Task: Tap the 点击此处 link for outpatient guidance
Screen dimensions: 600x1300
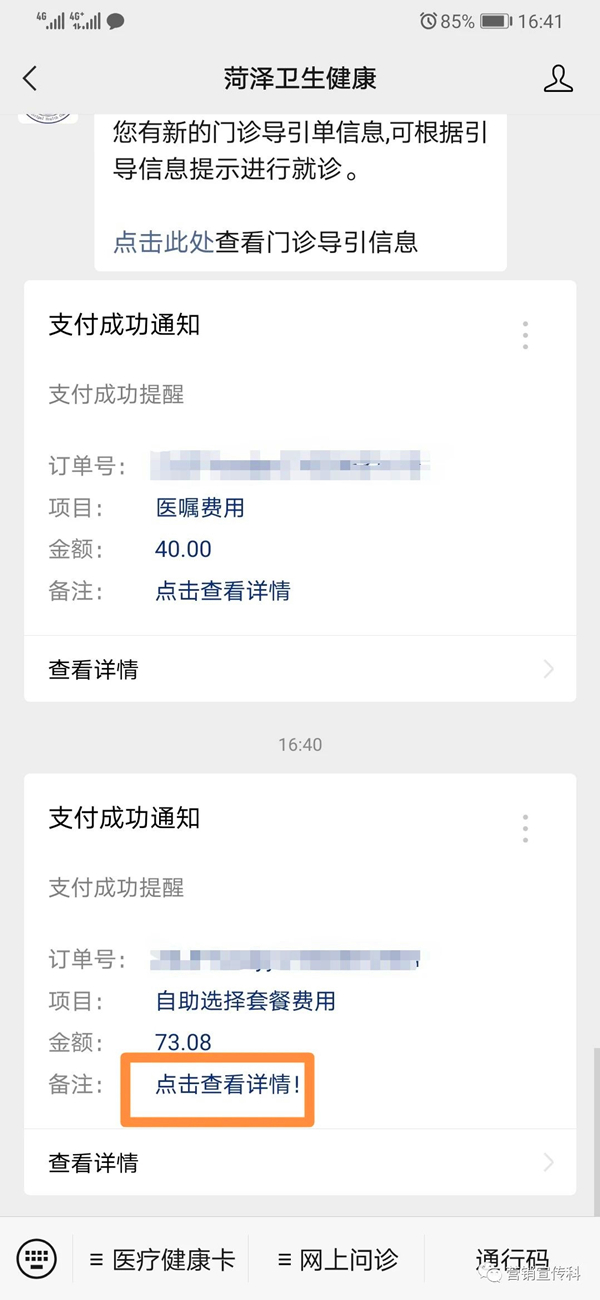Action: 164,241
